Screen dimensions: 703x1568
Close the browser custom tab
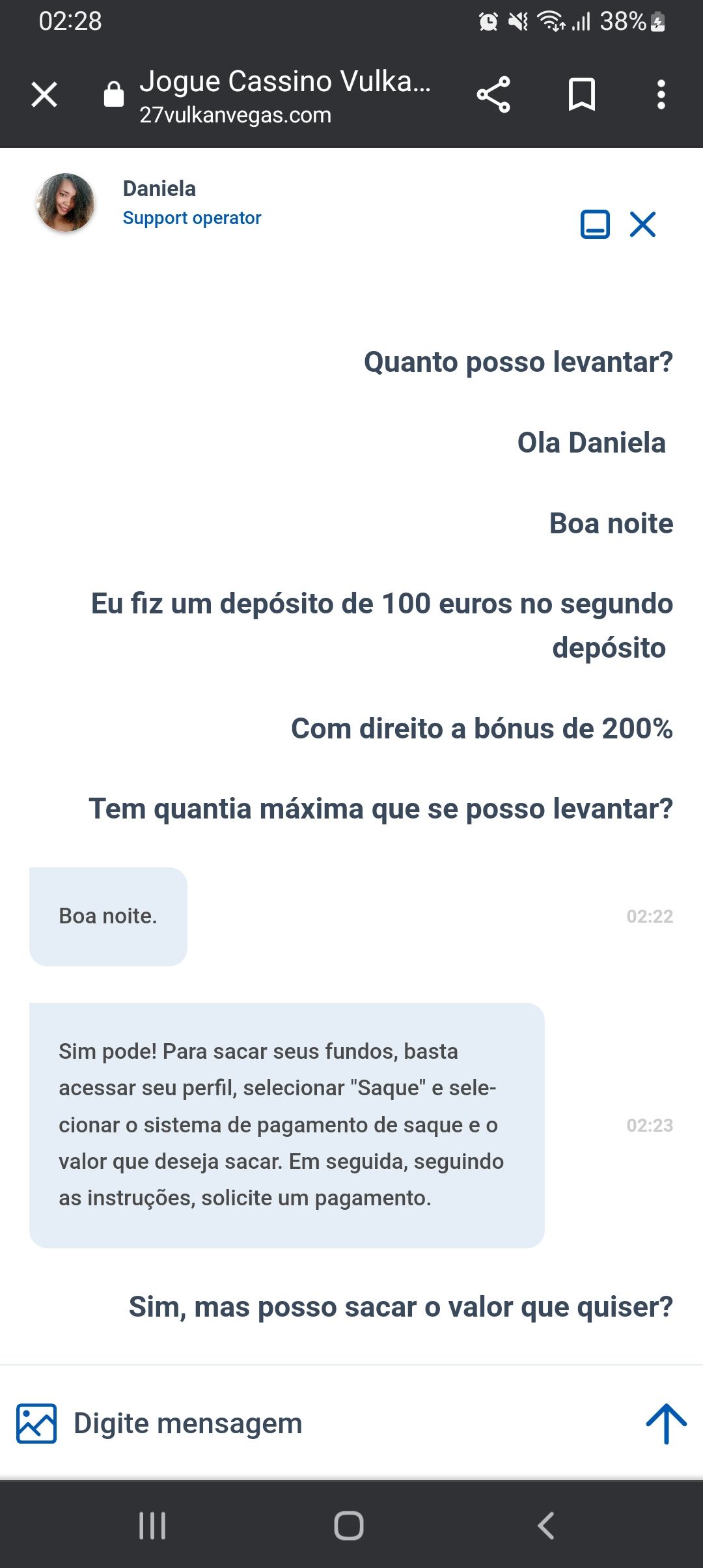click(x=44, y=95)
